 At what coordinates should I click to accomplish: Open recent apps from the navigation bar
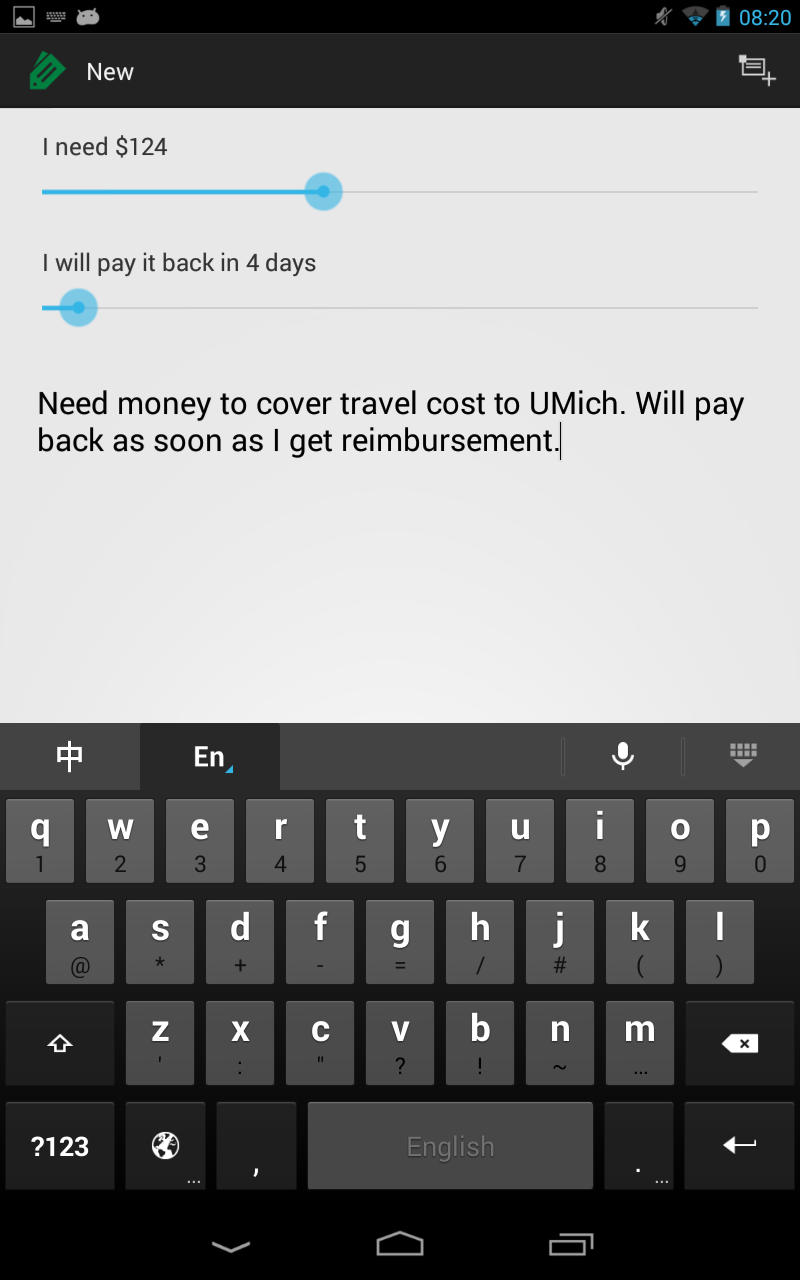[571, 1244]
